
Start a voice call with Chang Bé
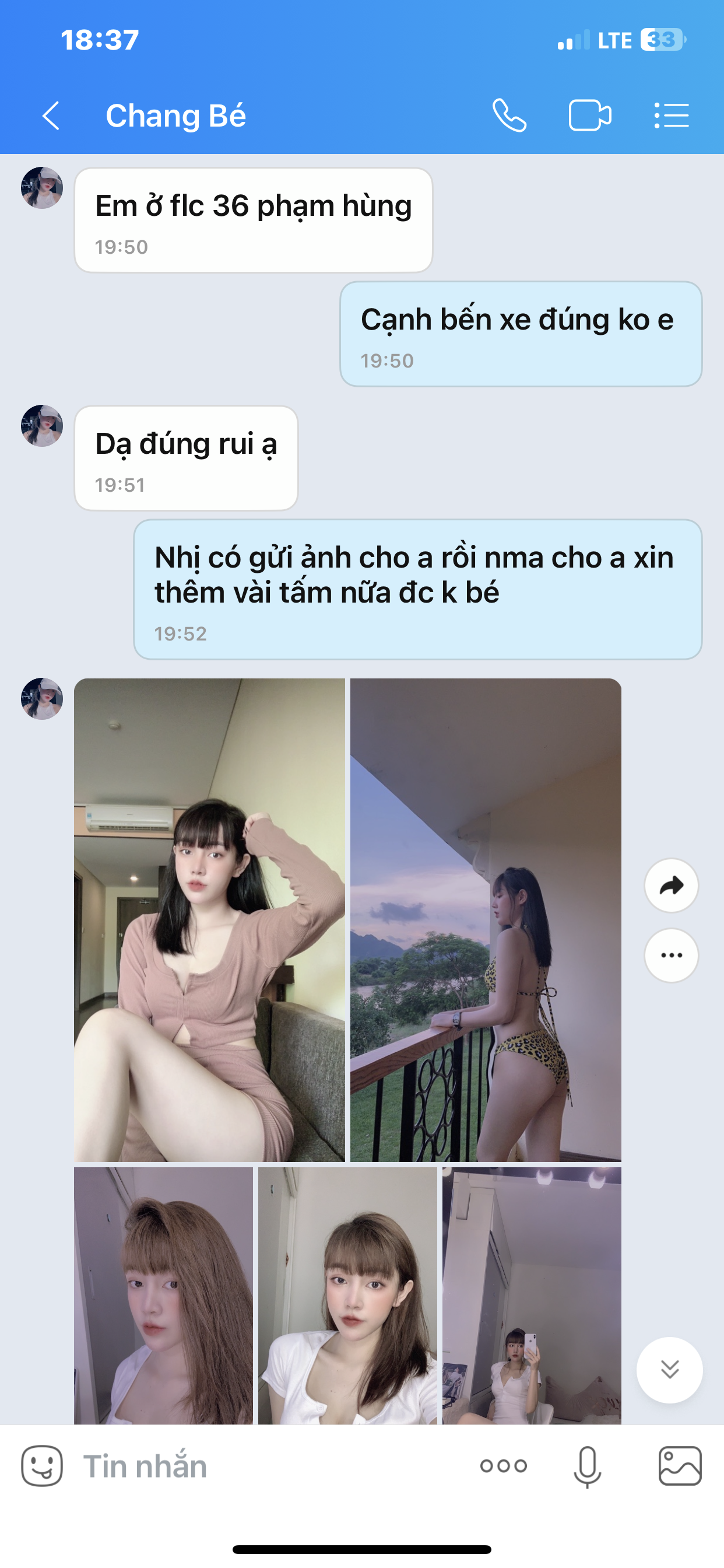509,116
